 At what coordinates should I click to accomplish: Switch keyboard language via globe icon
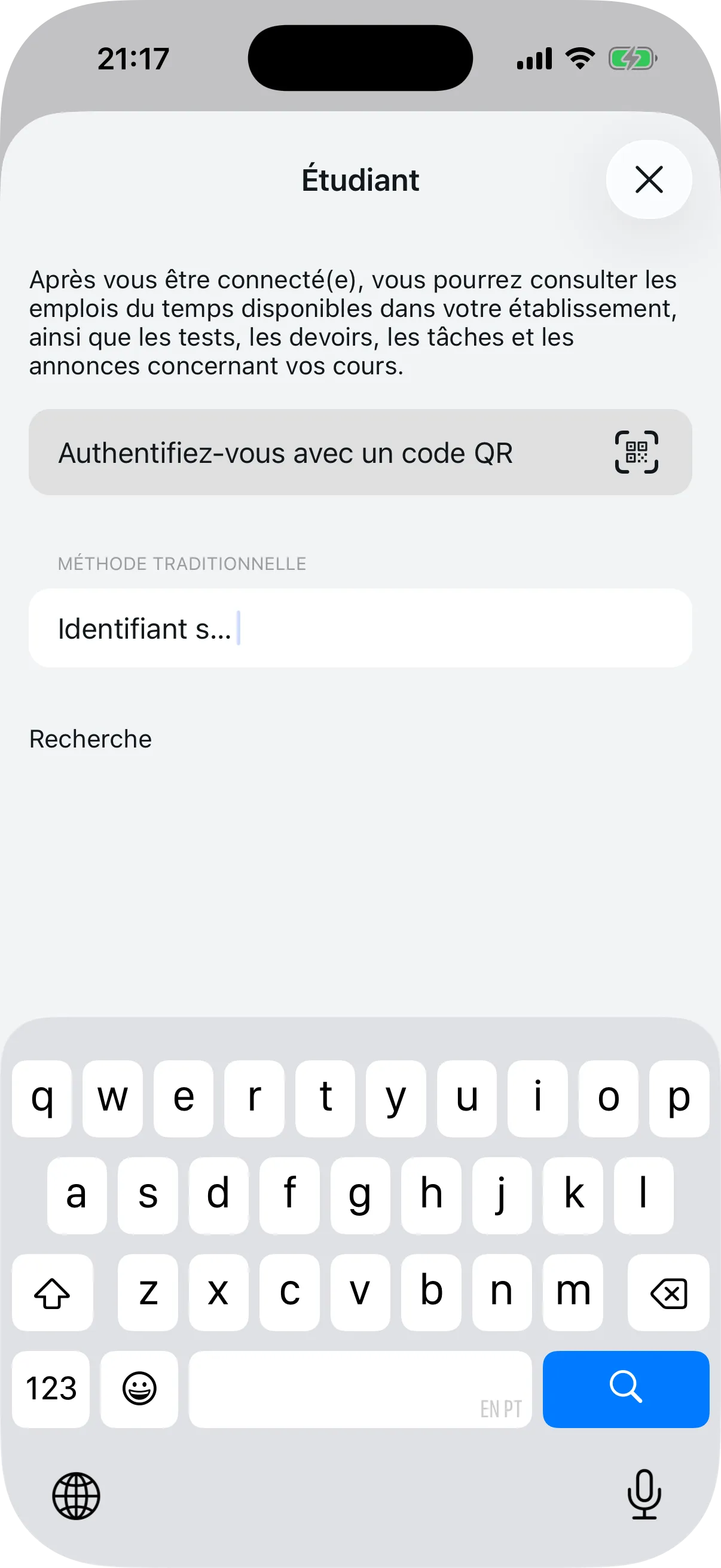point(75,1497)
